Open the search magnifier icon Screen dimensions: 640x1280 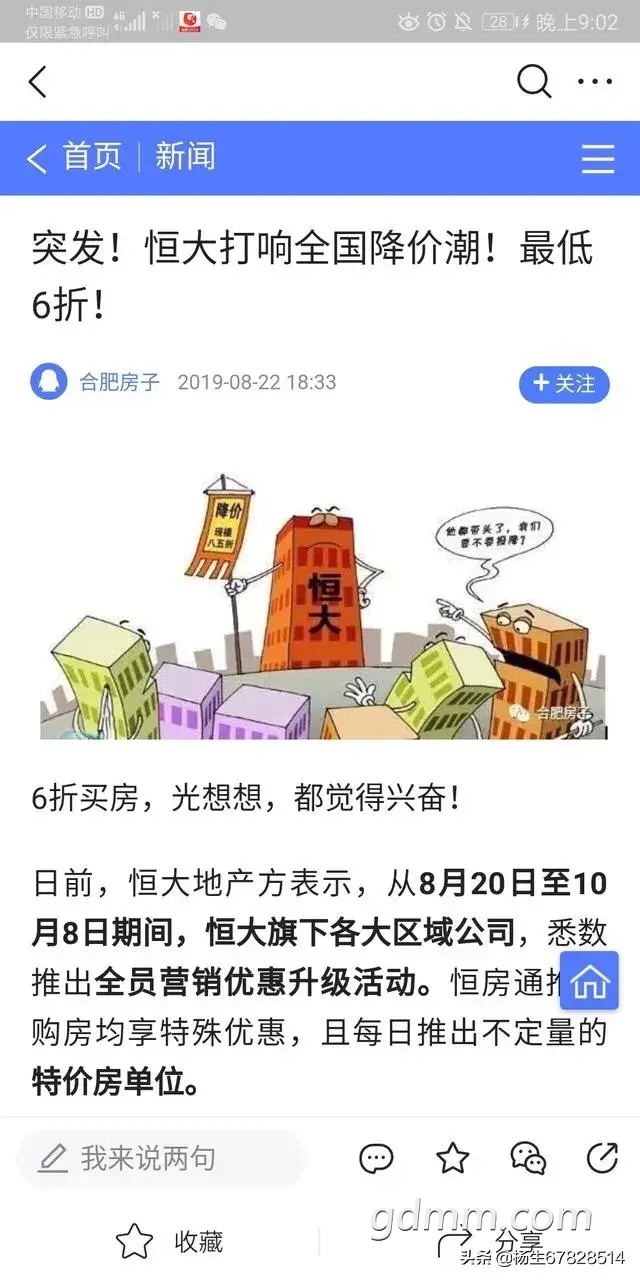(534, 81)
